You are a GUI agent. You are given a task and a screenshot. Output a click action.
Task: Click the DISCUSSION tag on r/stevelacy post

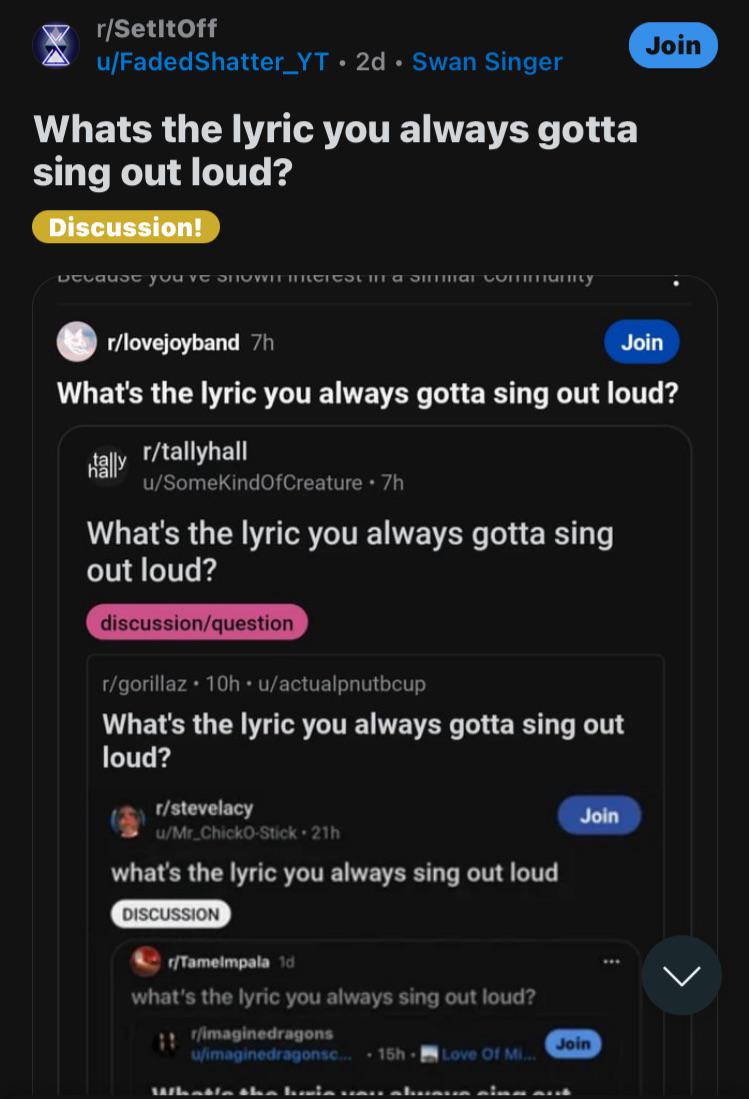tap(170, 913)
